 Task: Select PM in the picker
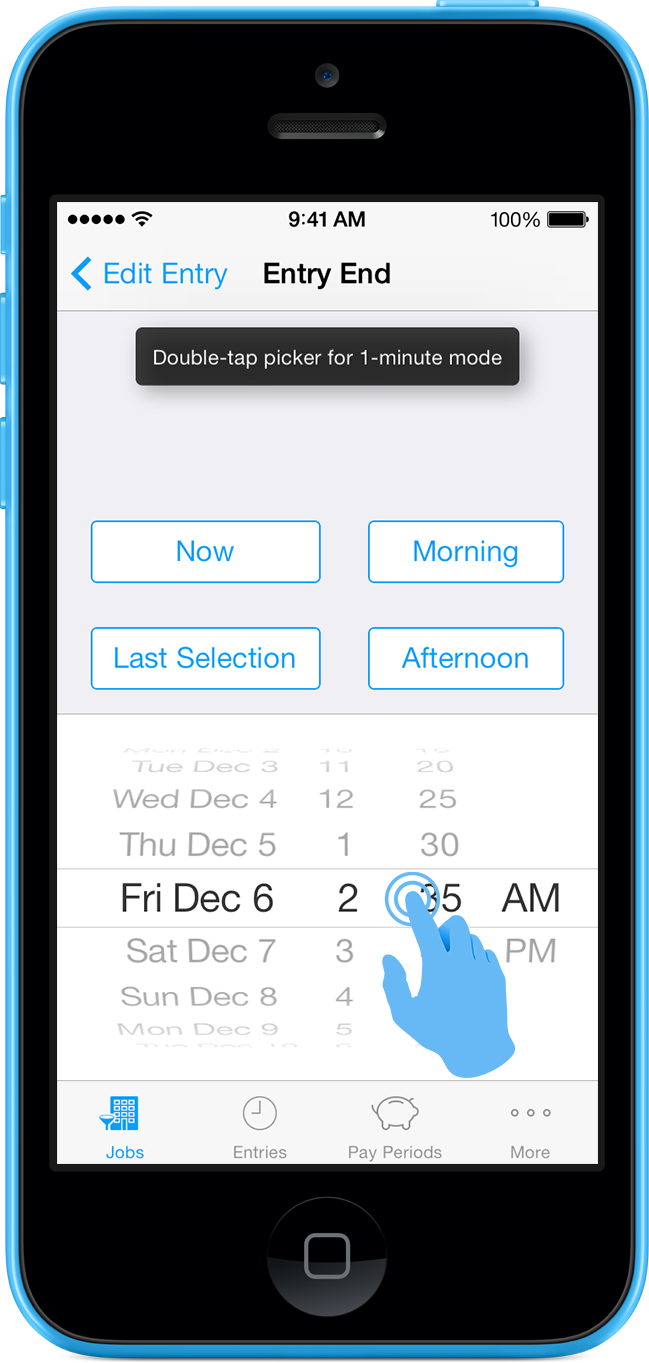click(x=530, y=951)
